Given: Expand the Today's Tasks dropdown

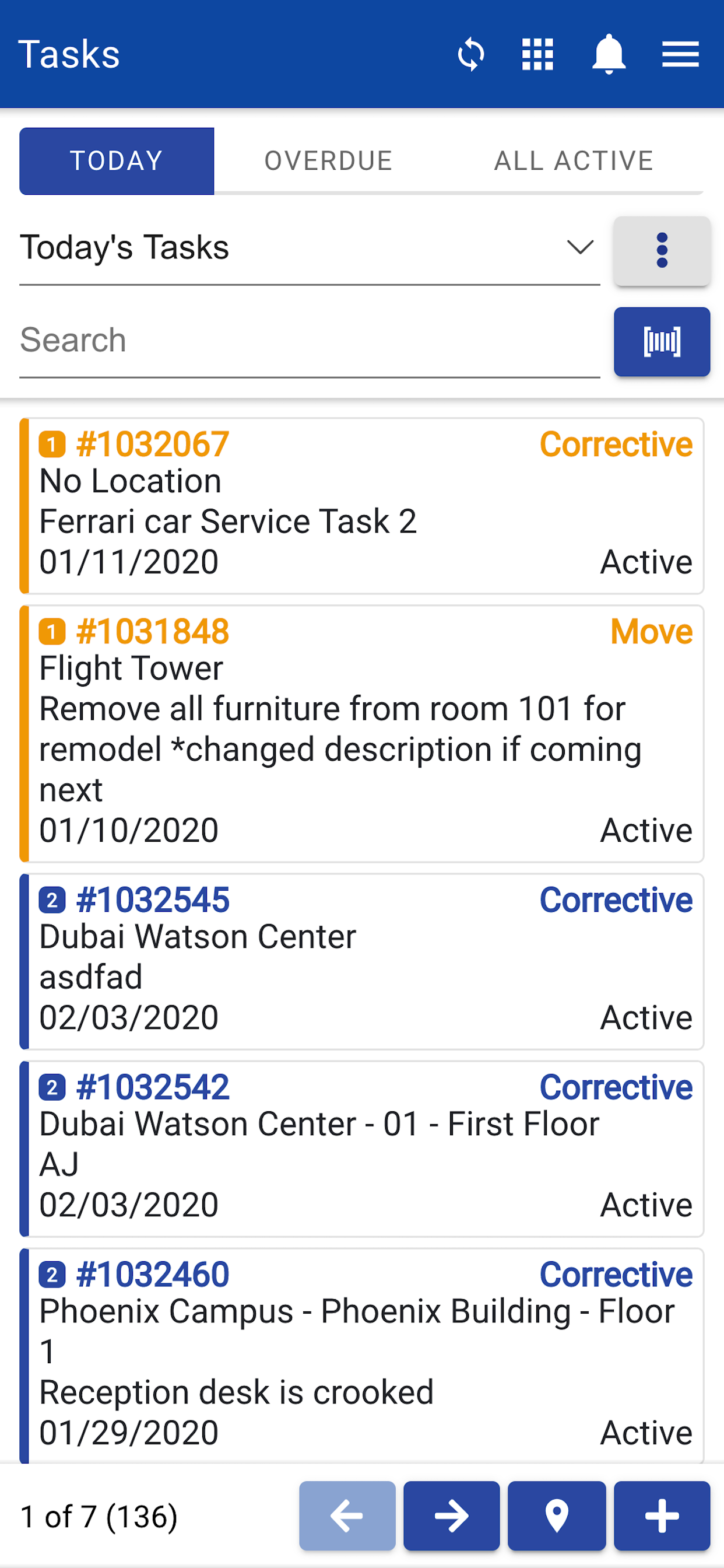Looking at the screenshot, I should 310,249.
